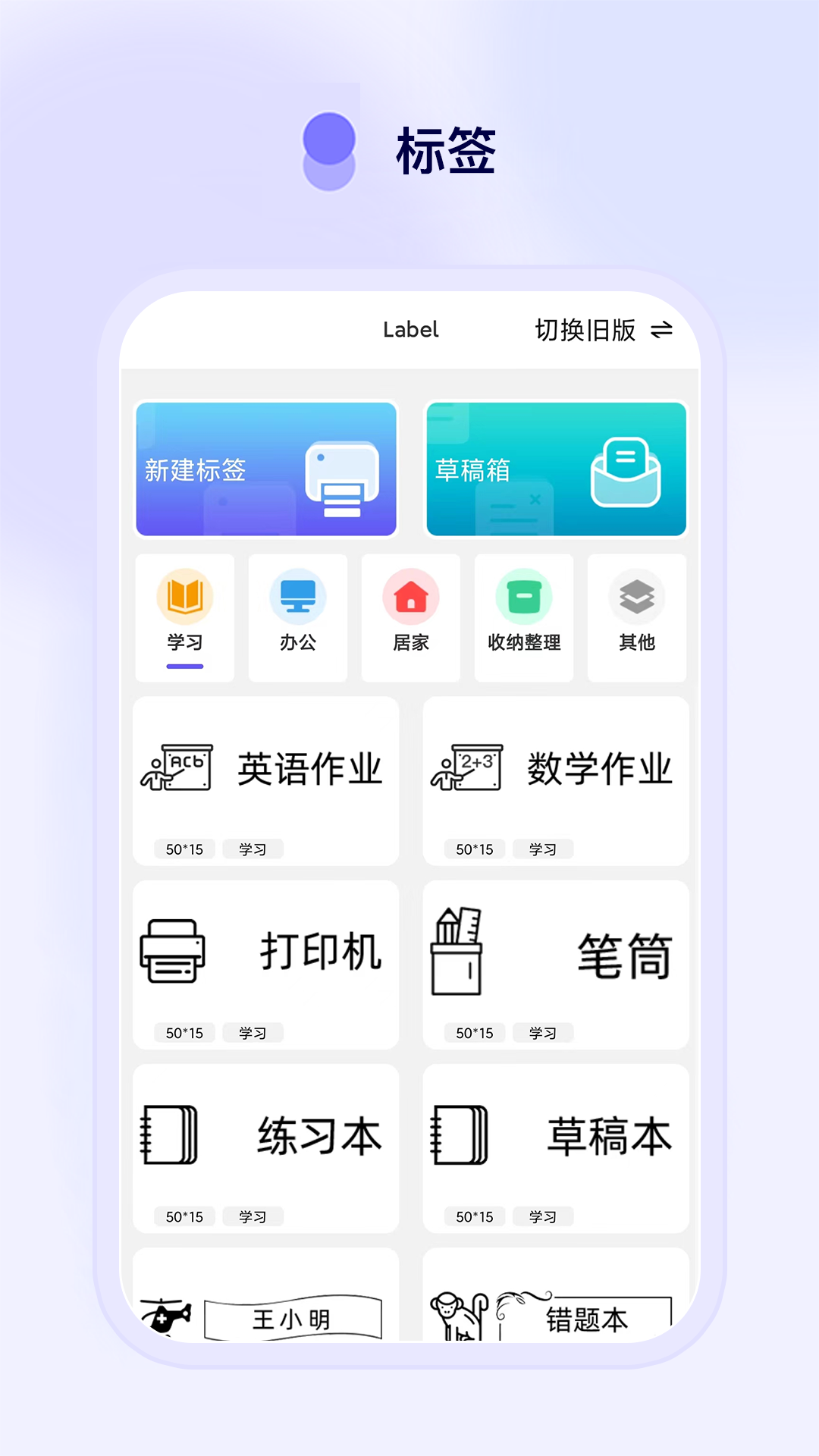Screen dimensions: 819x1456
Task: Open the 英语作业 label template
Action: pos(266,780)
